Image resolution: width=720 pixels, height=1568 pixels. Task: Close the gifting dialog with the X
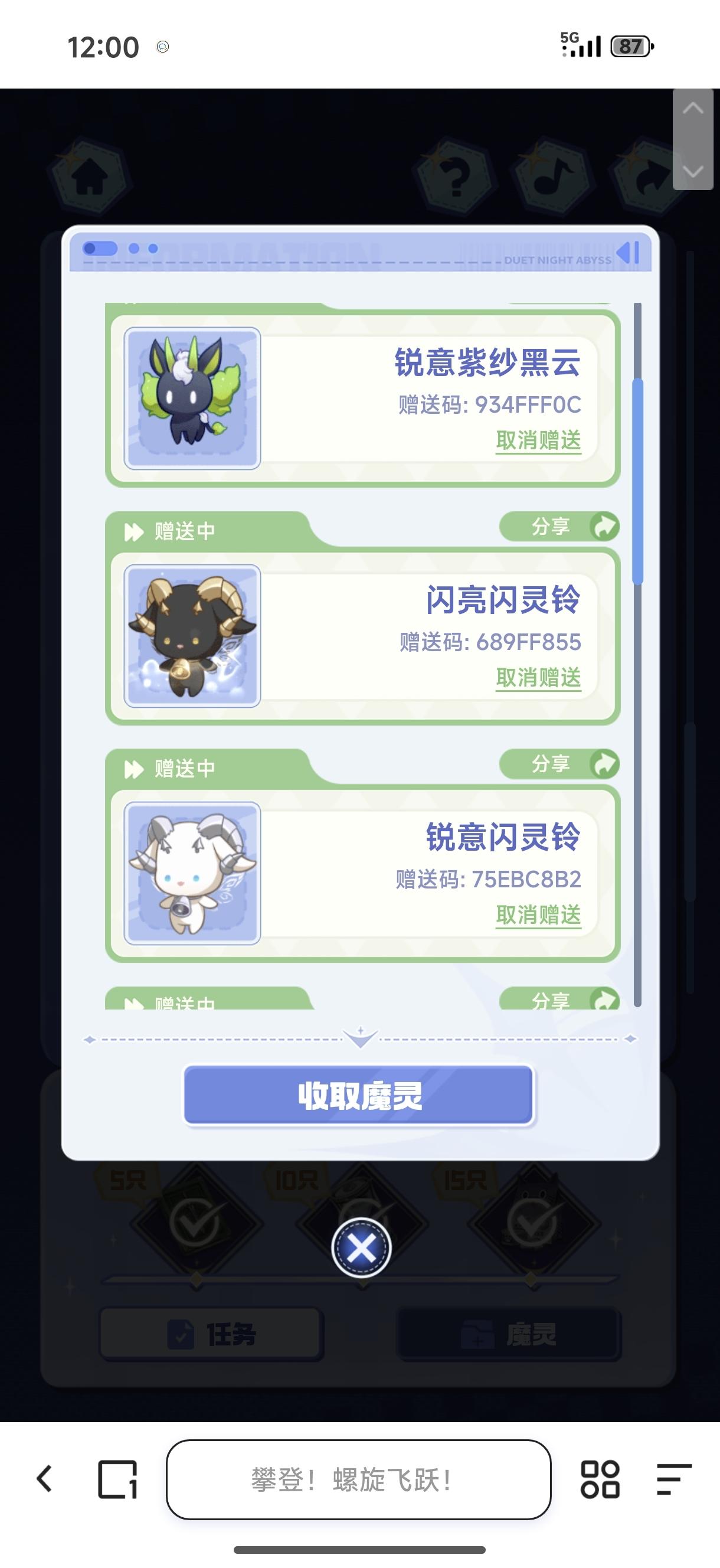pyautogui.click(x=361, y=1249)
